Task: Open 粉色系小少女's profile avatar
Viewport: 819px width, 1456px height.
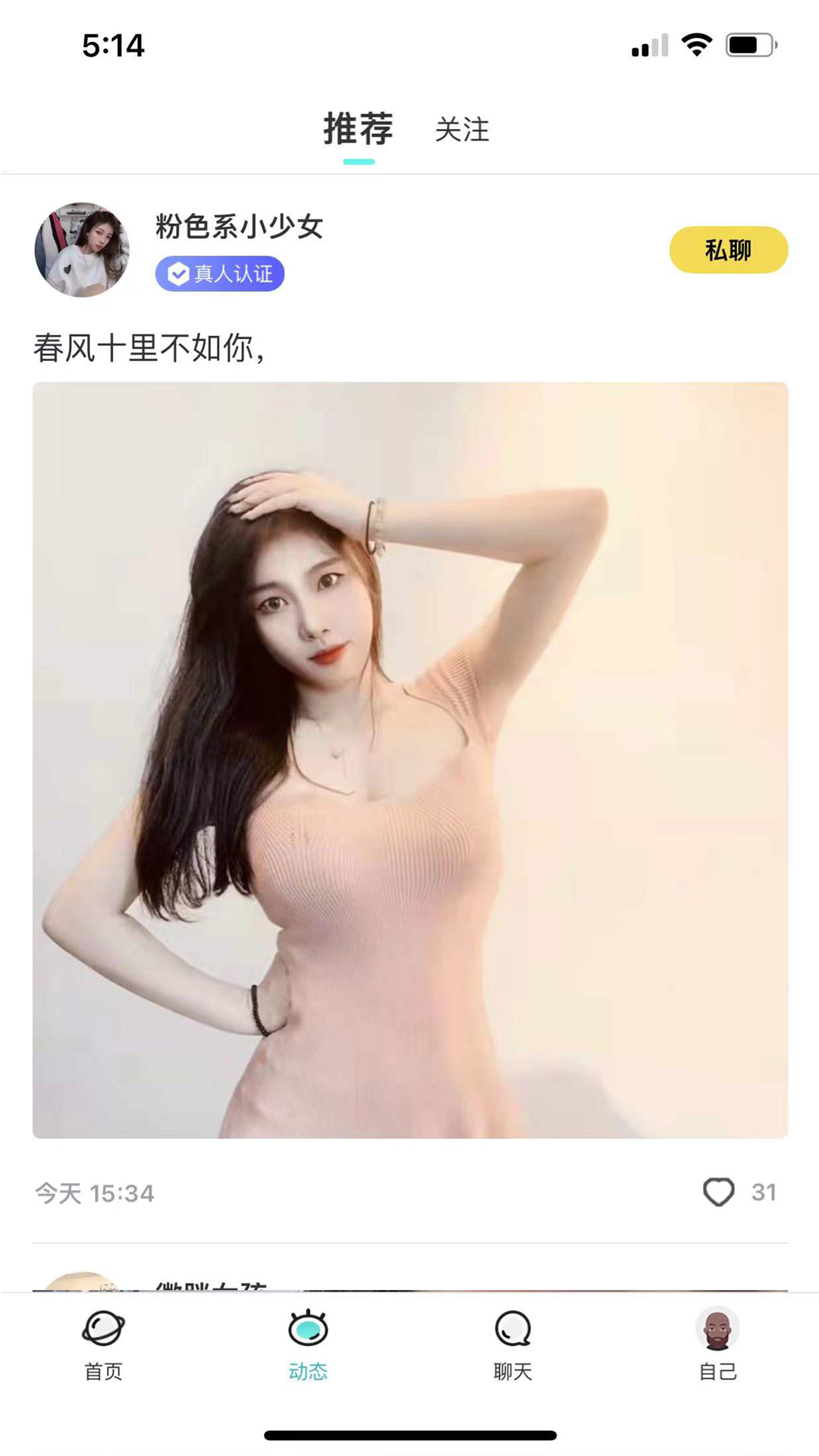Action: coord(82,249)
